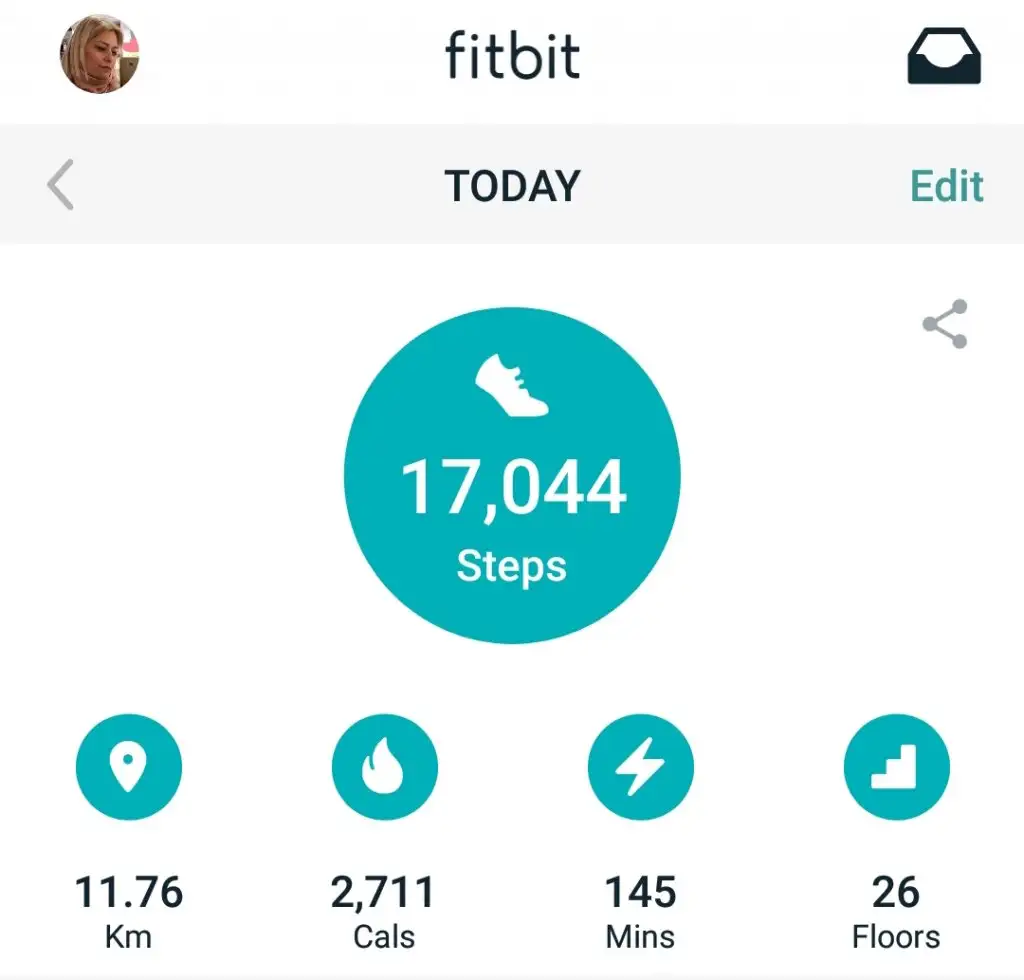The height and width of the screenshot is (980, 1024).
Task: View the 26 Floors climbed details
Action: [x=896, y=768]
